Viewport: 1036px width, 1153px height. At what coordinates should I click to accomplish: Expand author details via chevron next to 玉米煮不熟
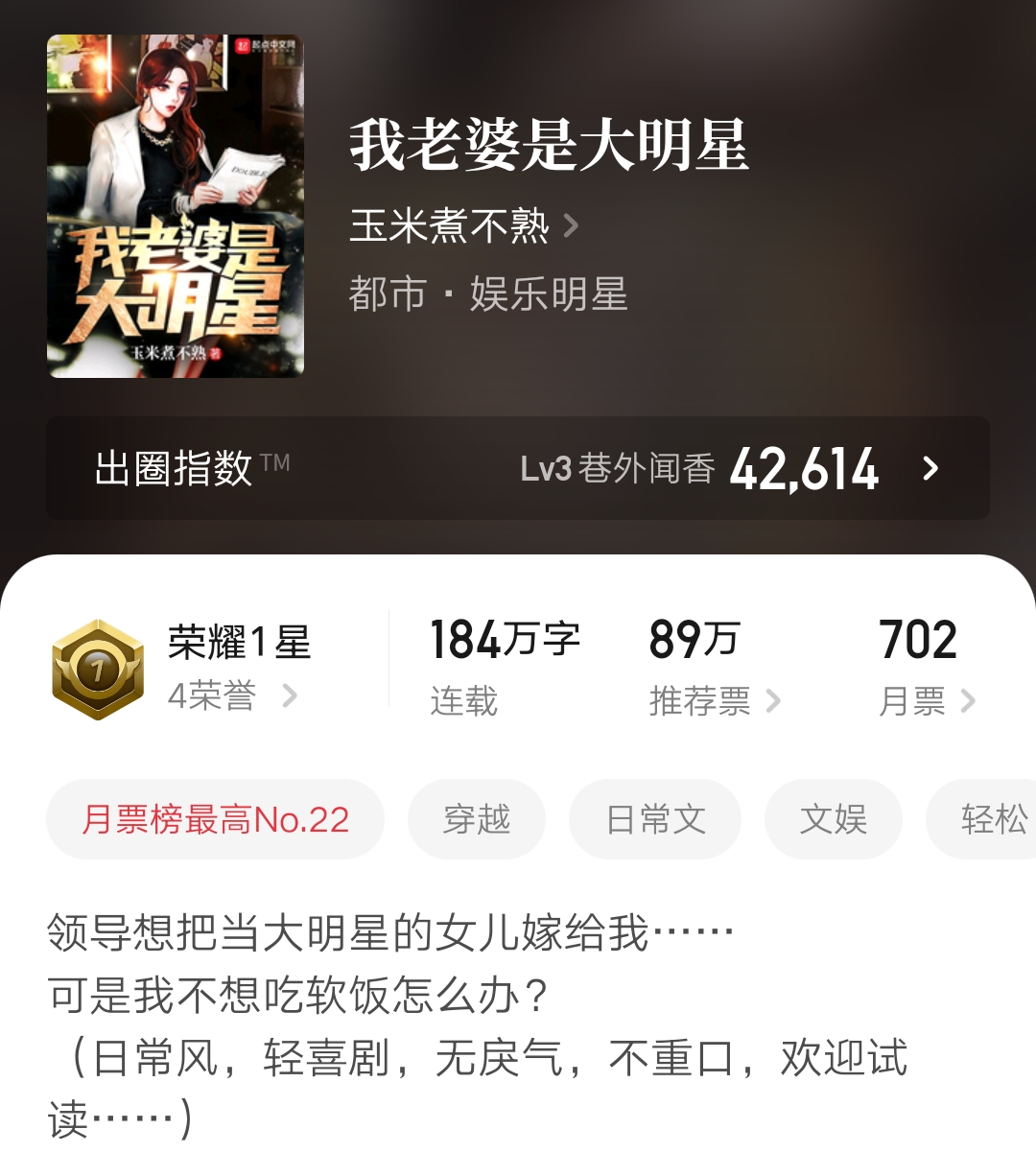point(574,225)
